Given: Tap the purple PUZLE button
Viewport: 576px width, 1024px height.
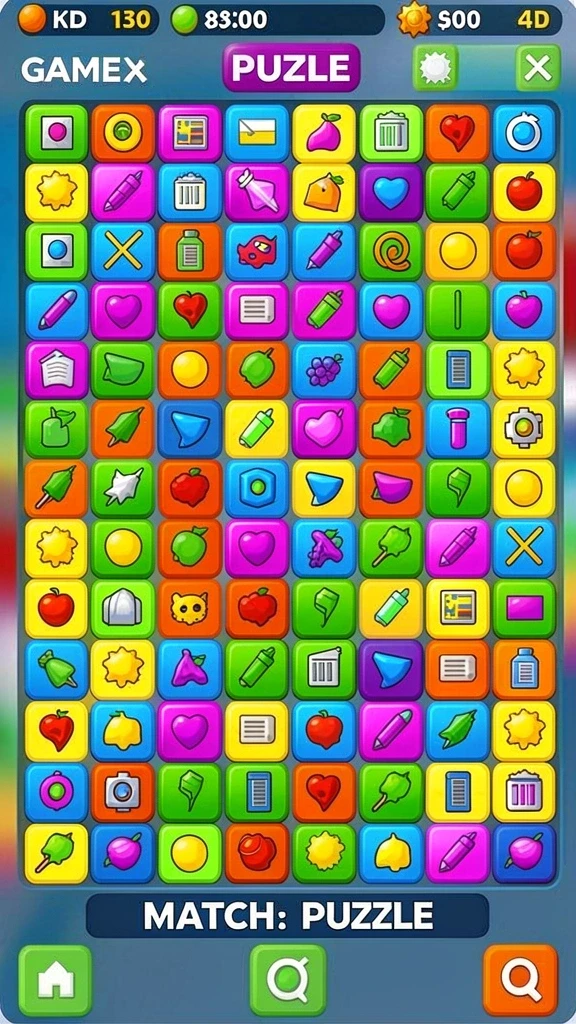Looking at the screenshot, I should point(291,67).
